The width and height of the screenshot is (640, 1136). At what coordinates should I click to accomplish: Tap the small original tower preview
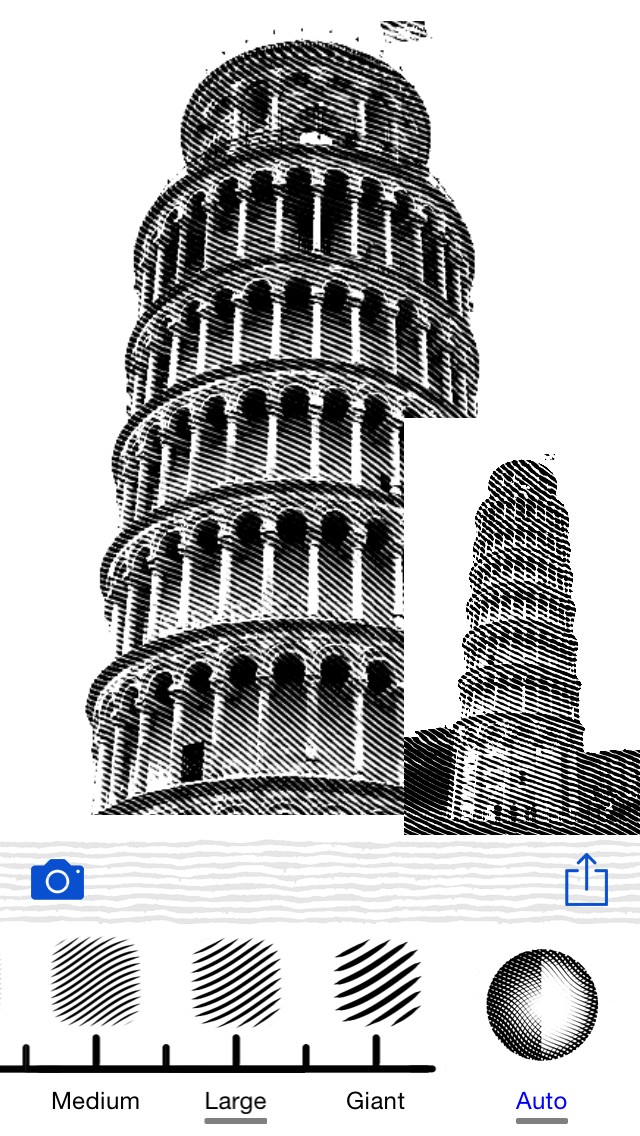click(x=521, y=627)
